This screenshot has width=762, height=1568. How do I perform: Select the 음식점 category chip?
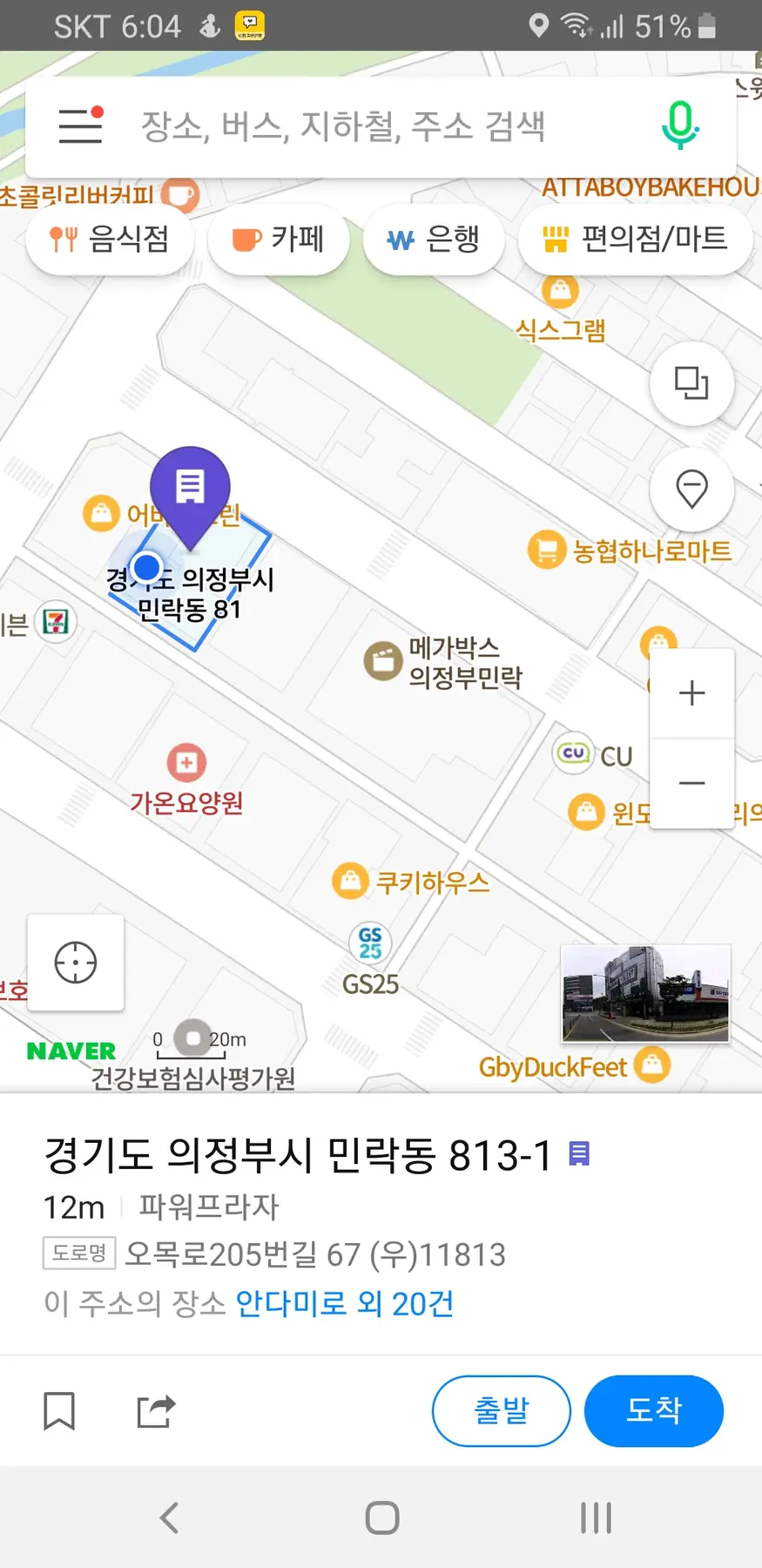pos(111,239)
